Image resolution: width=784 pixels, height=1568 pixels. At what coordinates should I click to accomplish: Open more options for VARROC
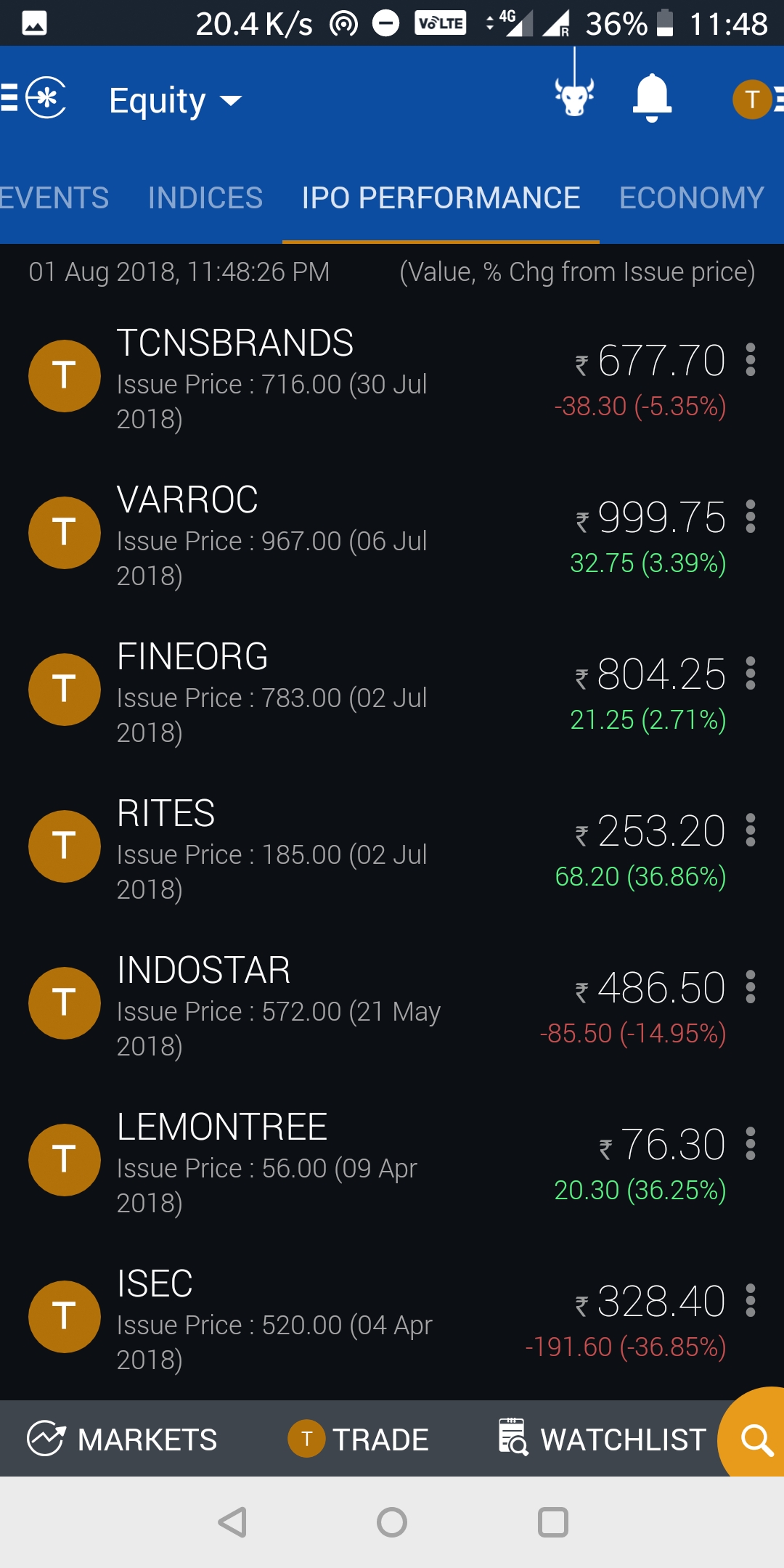tap(751, 517)
